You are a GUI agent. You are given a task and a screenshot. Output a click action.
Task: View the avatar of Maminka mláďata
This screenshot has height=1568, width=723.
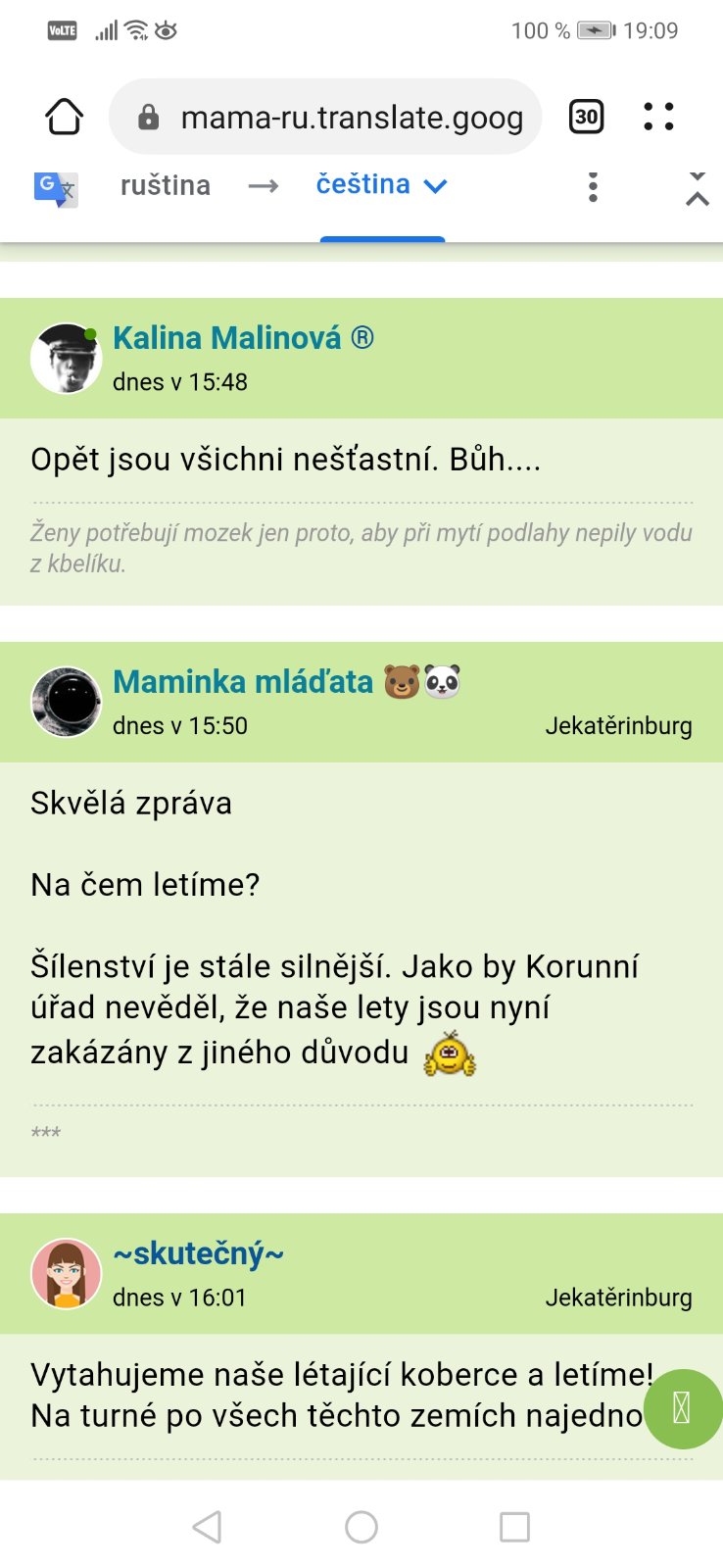pyautogui.click(x=67, y=702)
